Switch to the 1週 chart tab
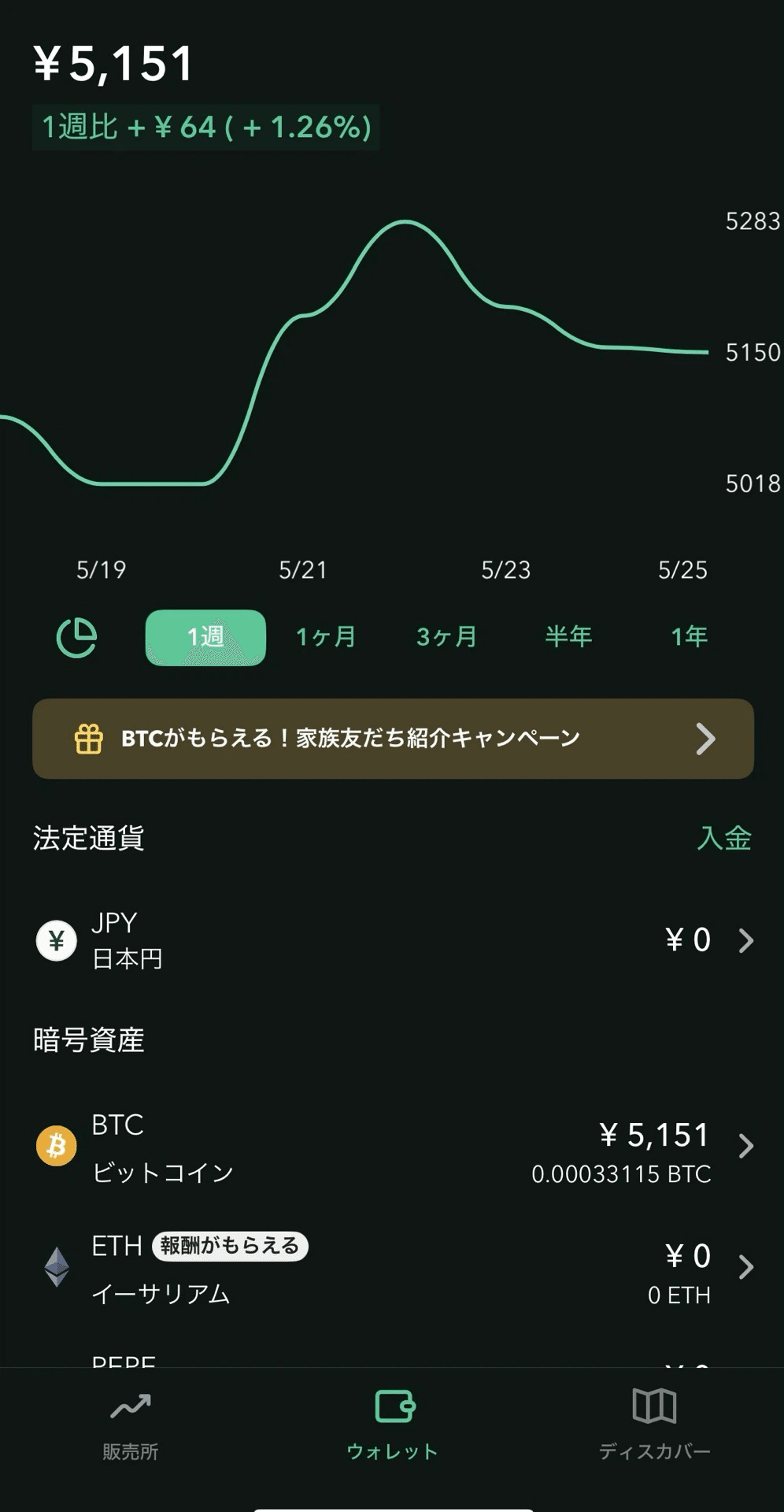 click(205, 636)
